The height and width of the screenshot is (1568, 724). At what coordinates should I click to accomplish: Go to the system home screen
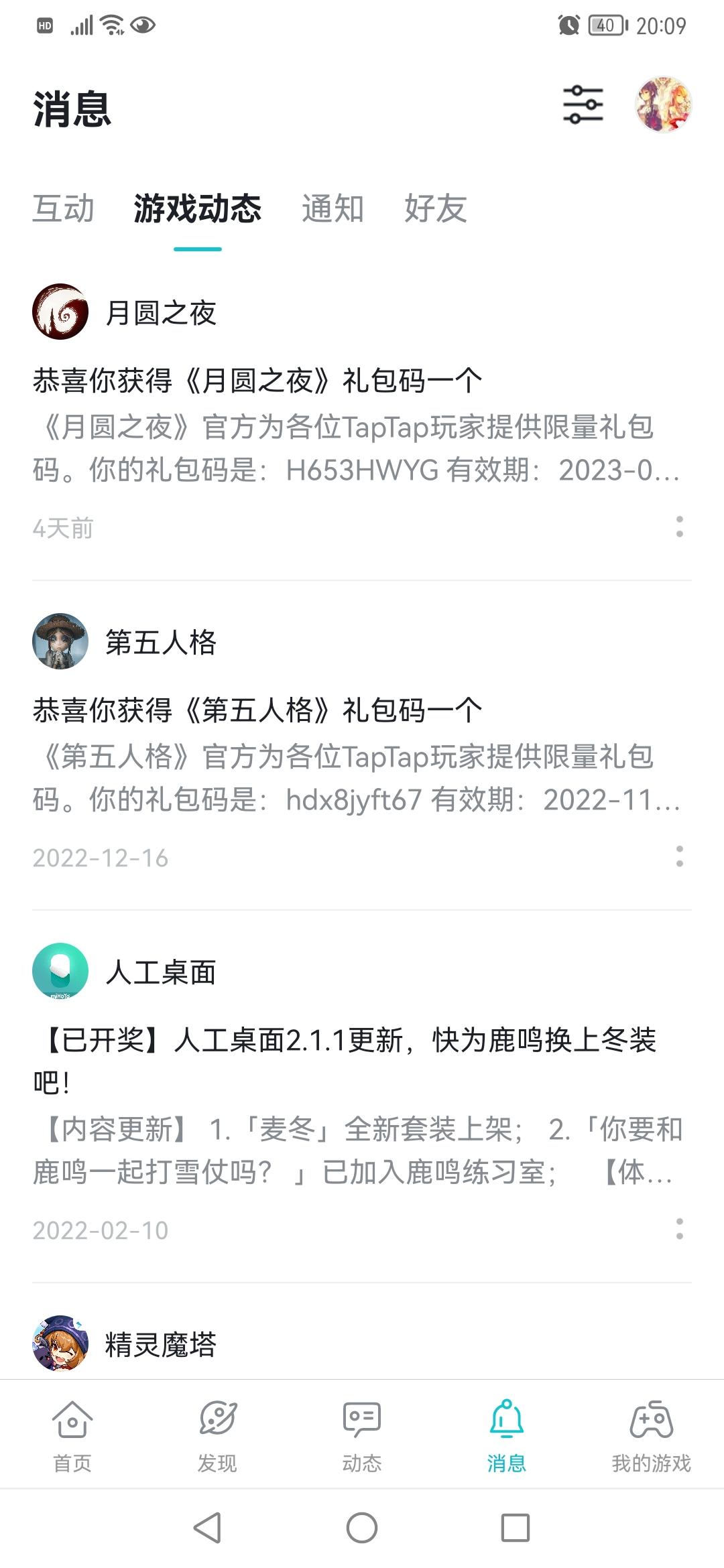(x=362, y=1528)
